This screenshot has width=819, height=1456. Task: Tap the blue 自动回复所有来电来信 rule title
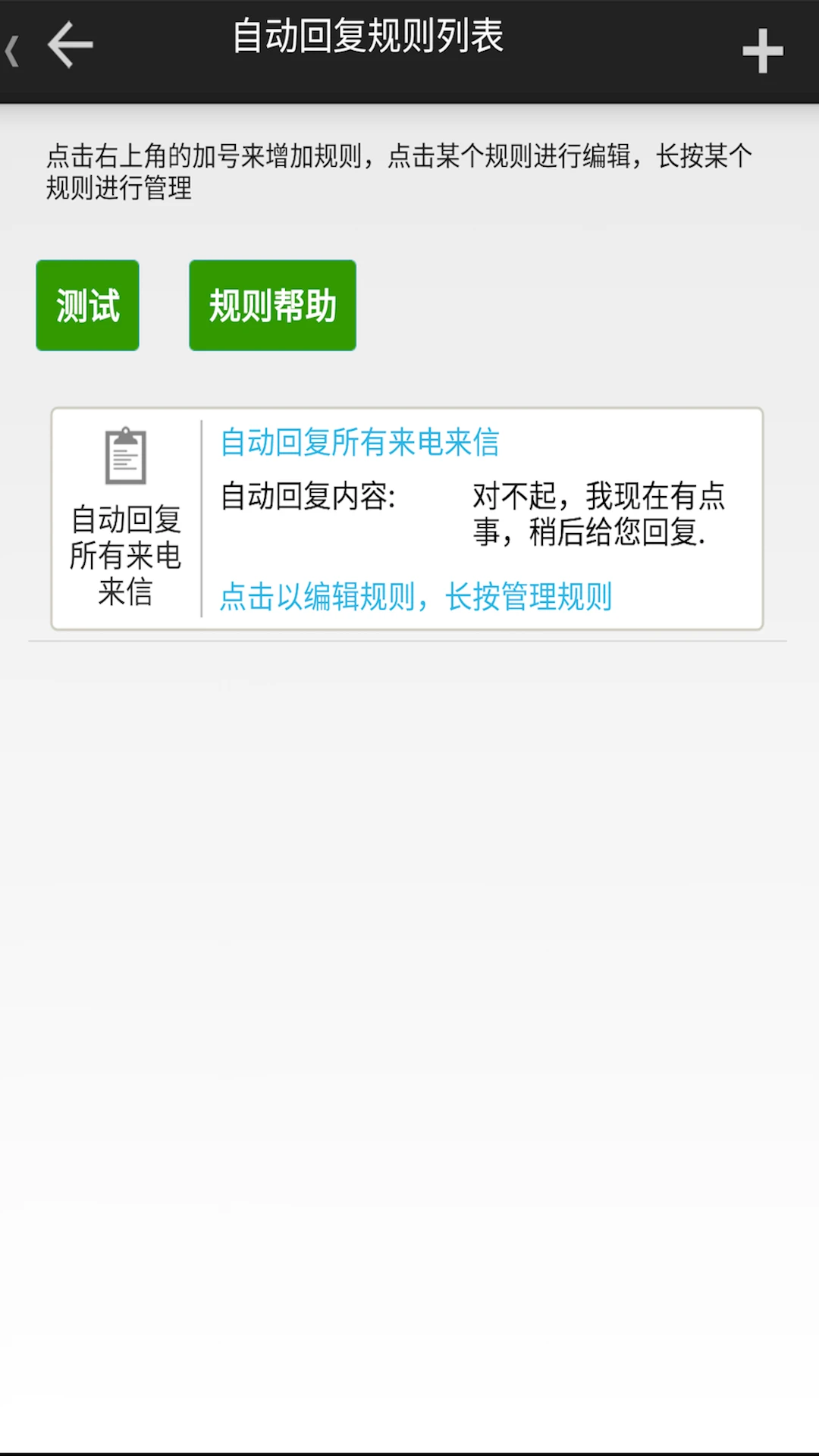(359, 444)
